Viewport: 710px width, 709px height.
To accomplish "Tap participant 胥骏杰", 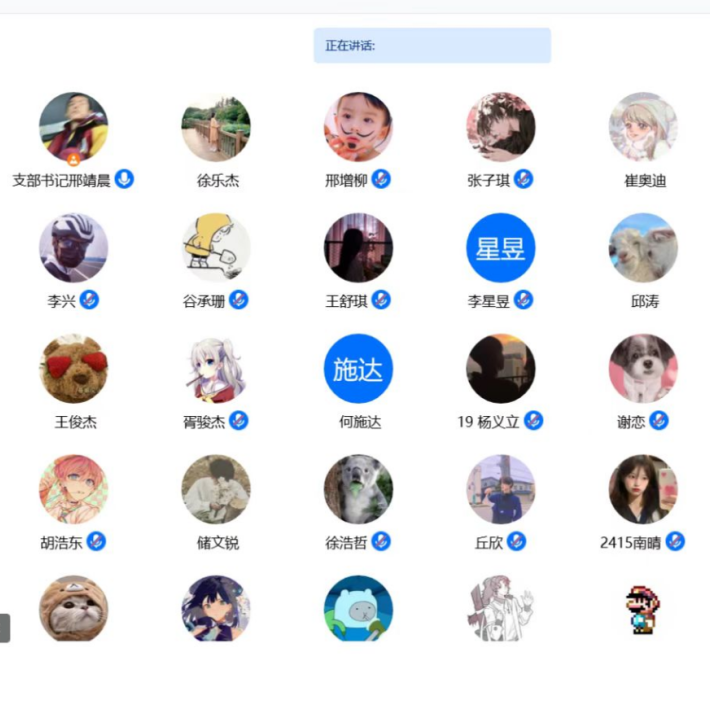I will pyautogui.click(x=216, y=369).
